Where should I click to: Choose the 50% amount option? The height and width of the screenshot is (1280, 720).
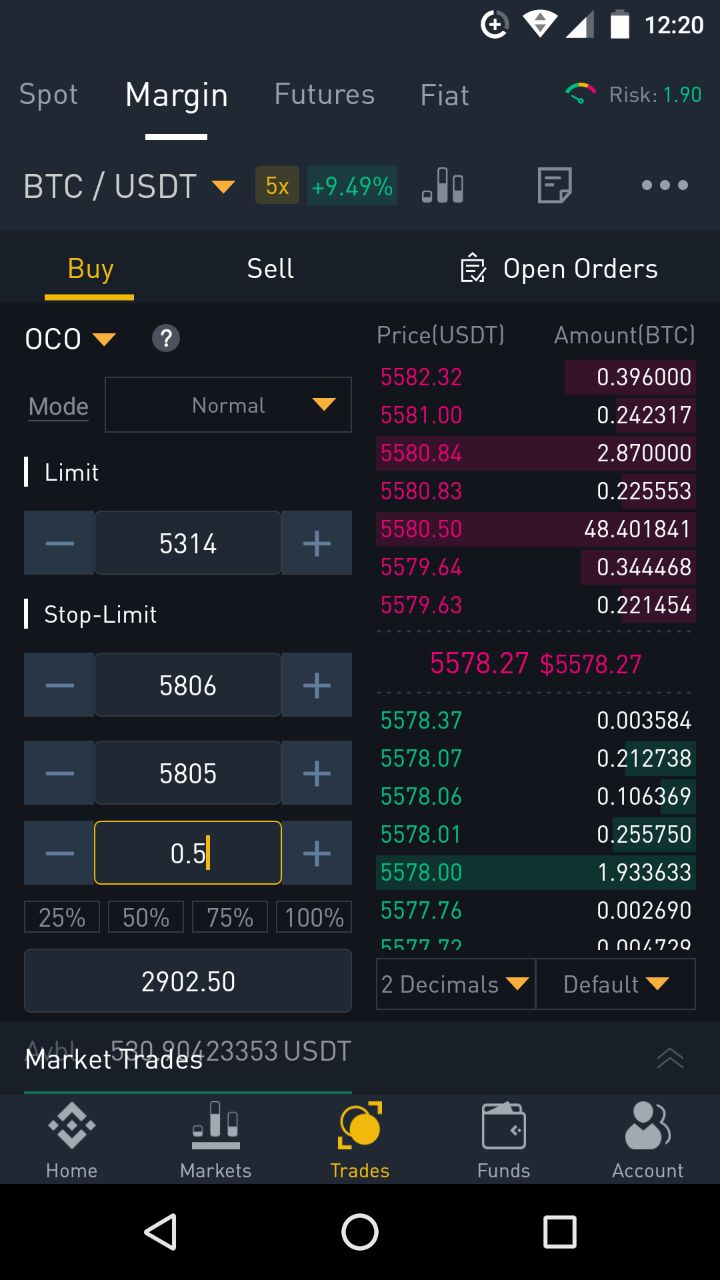146,917
